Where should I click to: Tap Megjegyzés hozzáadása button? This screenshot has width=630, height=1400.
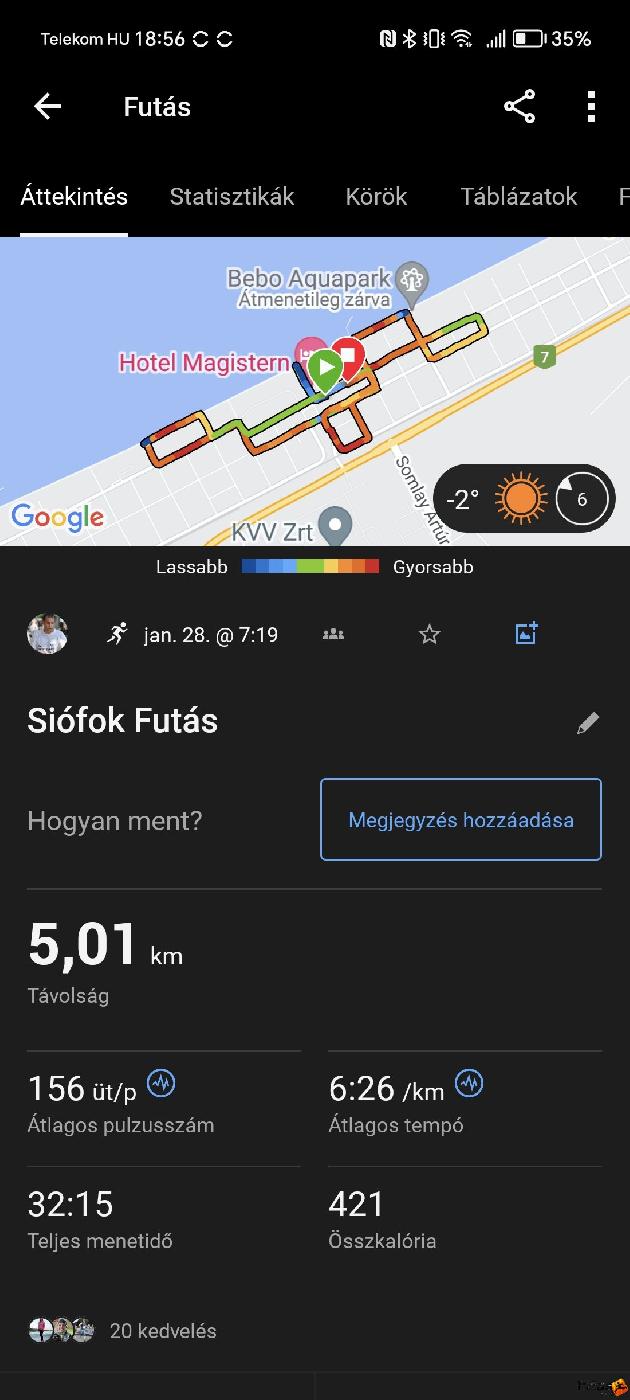point(460,820)
